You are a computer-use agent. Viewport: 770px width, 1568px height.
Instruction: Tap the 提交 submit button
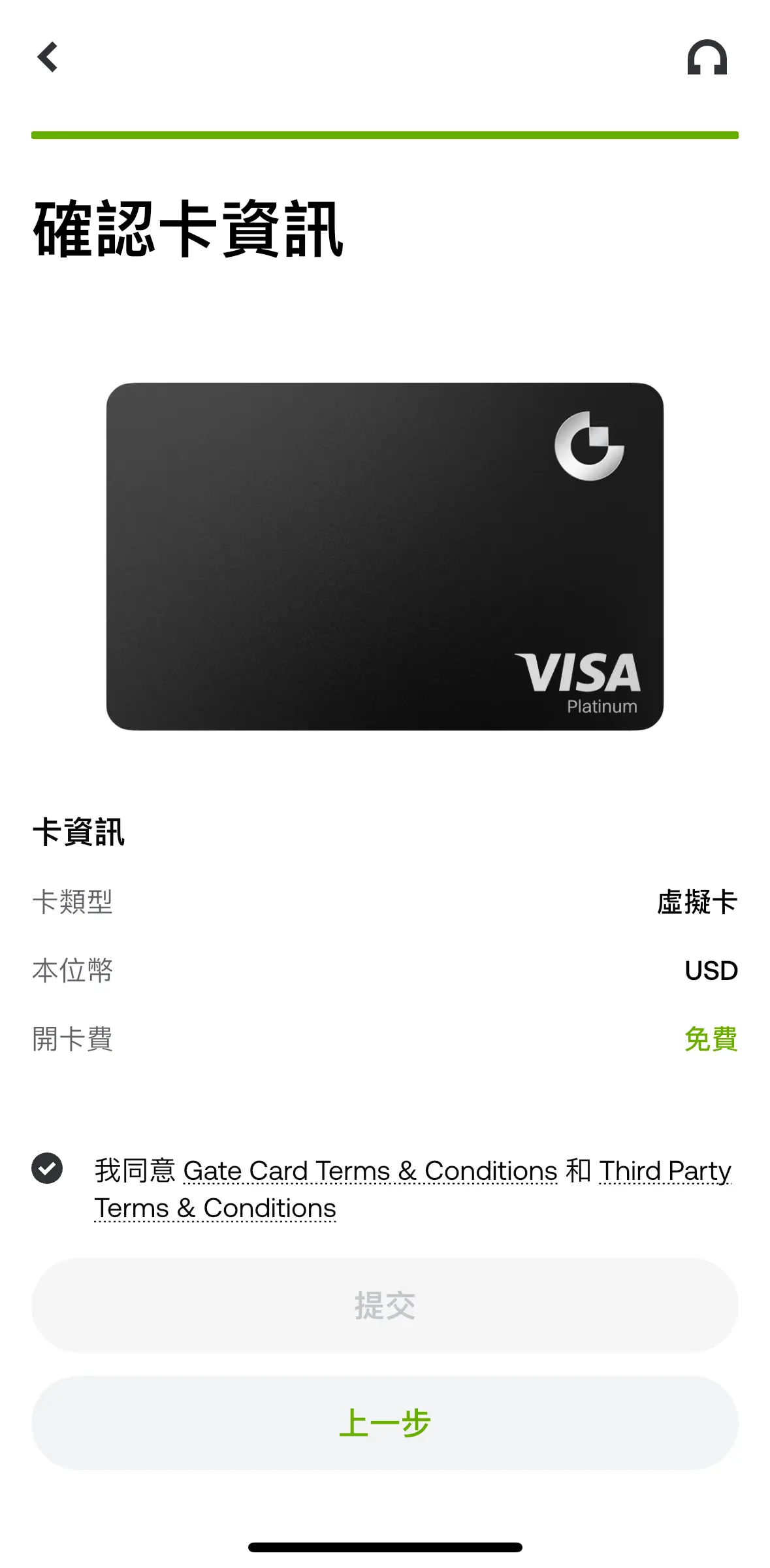tap(385, 1306)
